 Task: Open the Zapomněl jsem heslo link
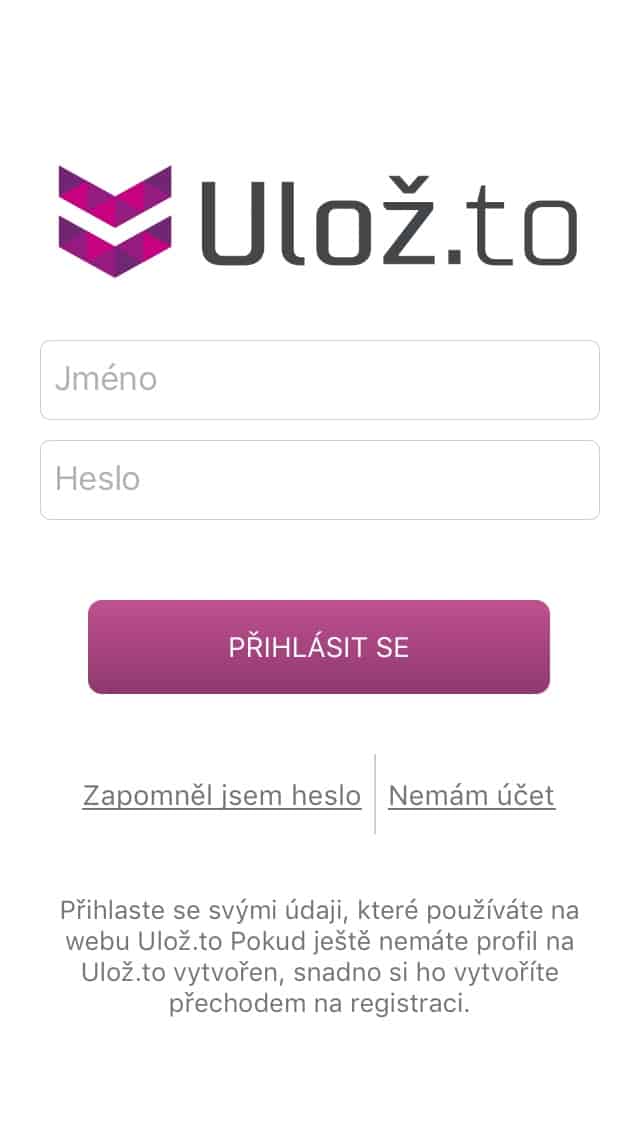click(x=222, y=795)
